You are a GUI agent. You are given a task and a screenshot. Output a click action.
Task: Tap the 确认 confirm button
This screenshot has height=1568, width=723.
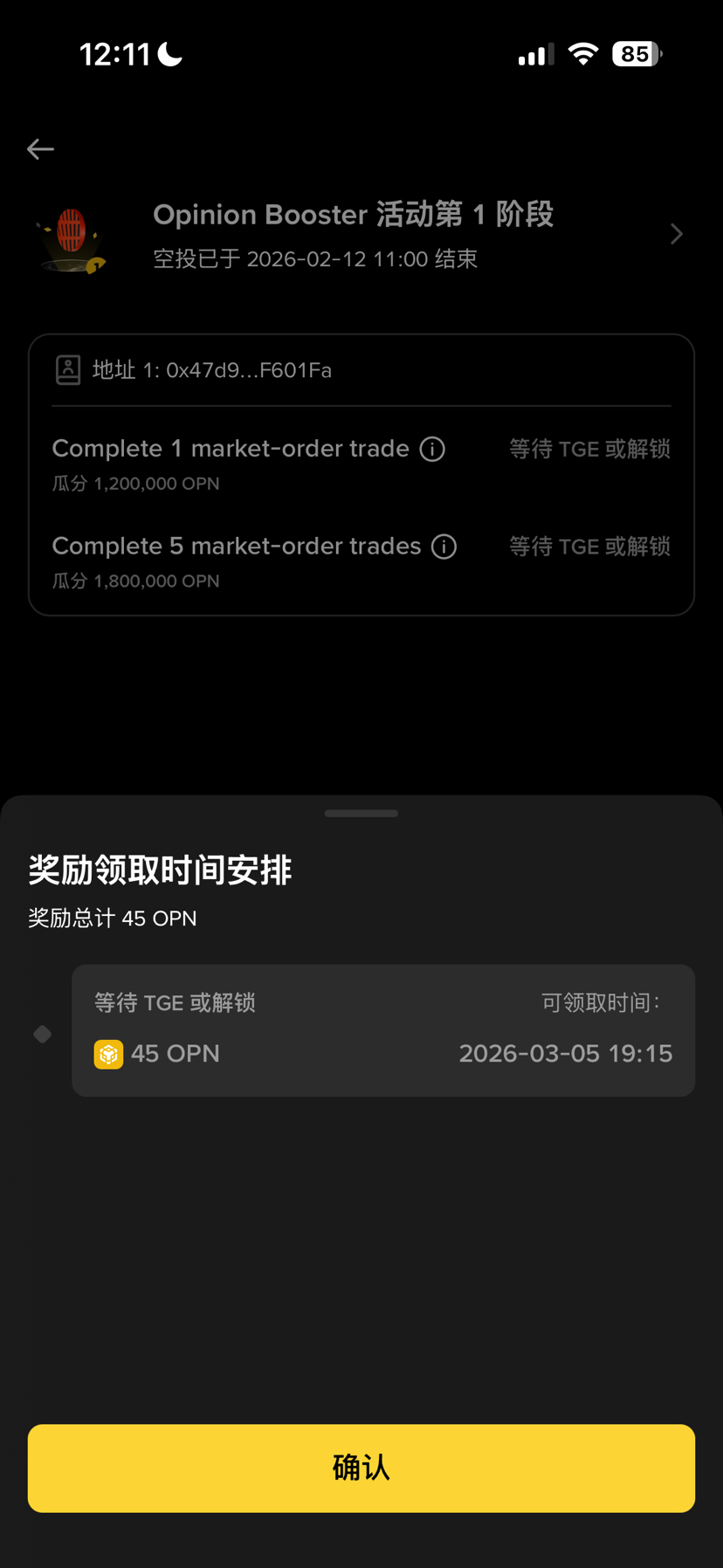[361, 1468]
